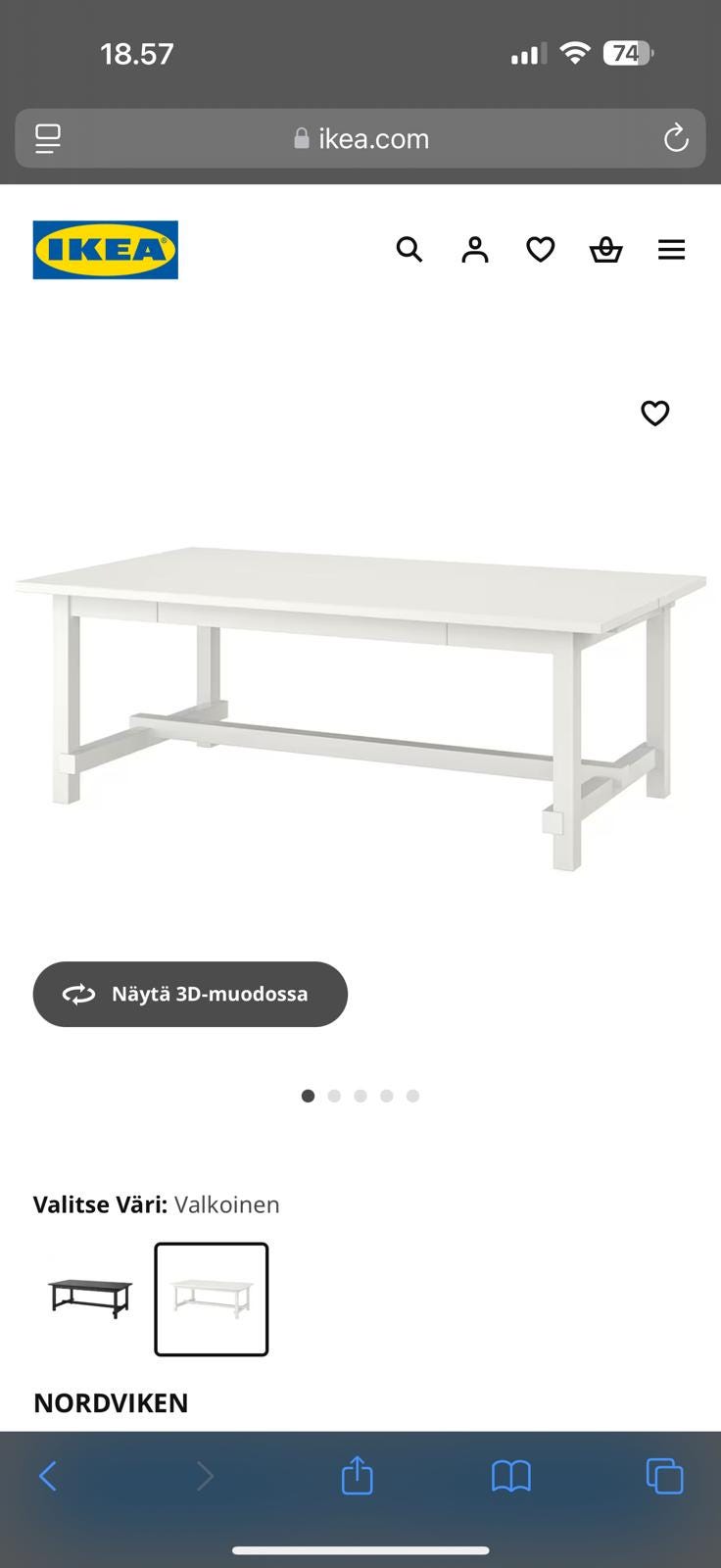Screen dimensions: 721x1568
Task: Go back to the previous page
Action: 48,1476
